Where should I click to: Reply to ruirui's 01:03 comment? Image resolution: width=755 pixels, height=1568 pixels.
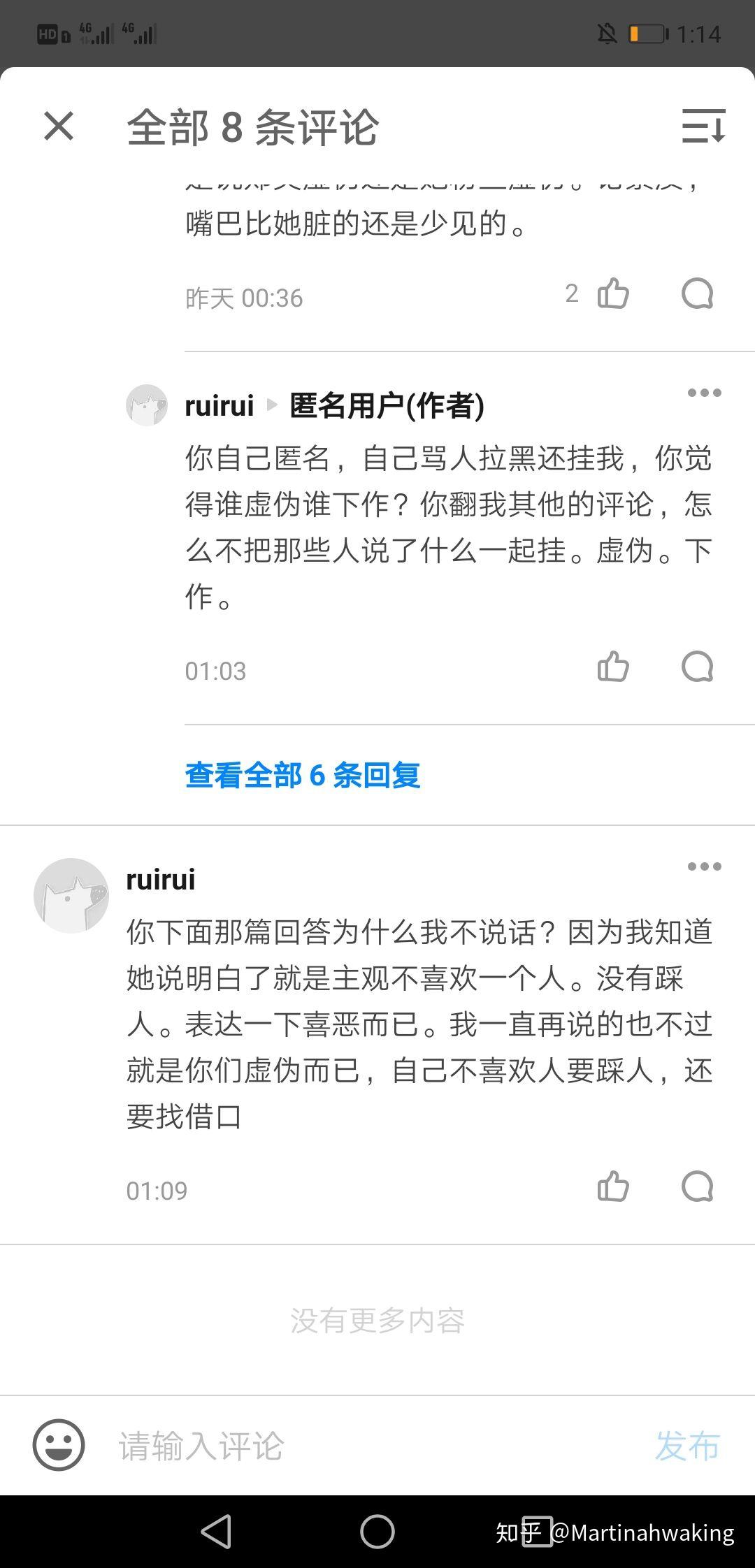[697, 667]
